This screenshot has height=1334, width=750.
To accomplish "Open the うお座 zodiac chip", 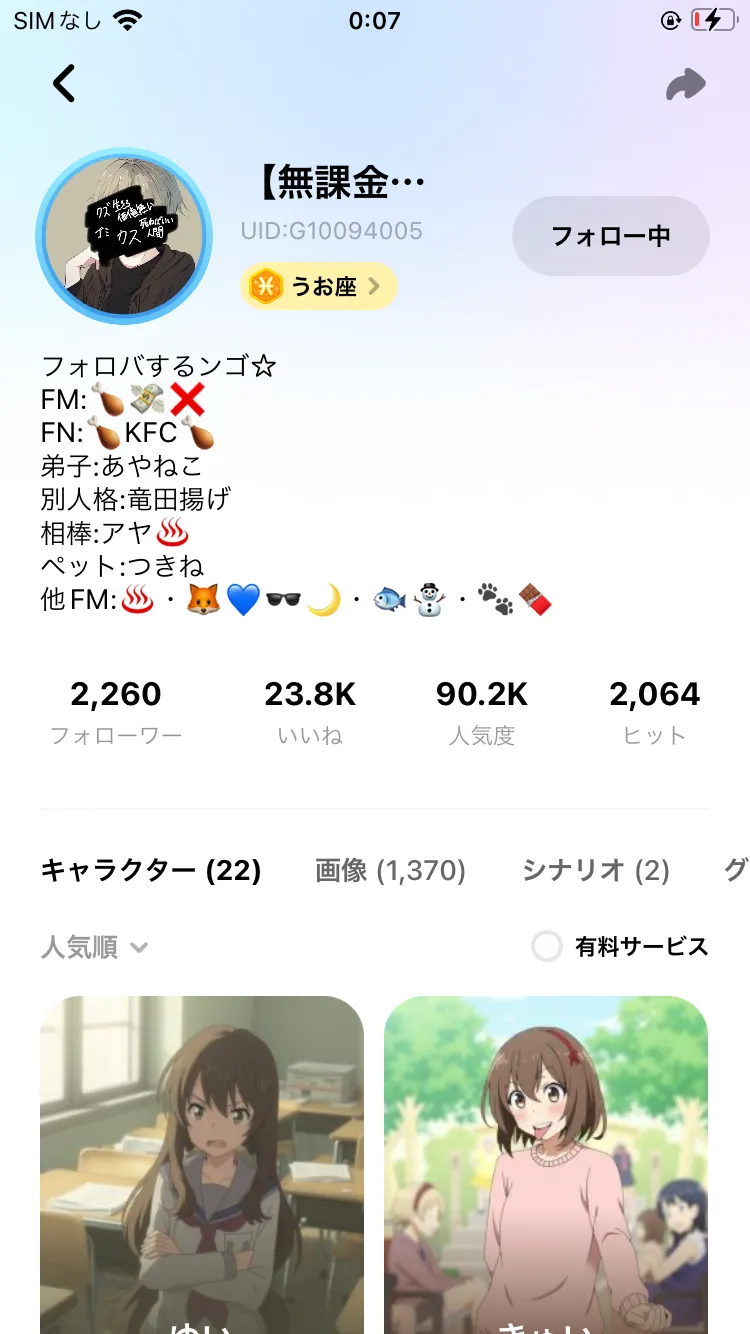I will click(x=318, y=287).
